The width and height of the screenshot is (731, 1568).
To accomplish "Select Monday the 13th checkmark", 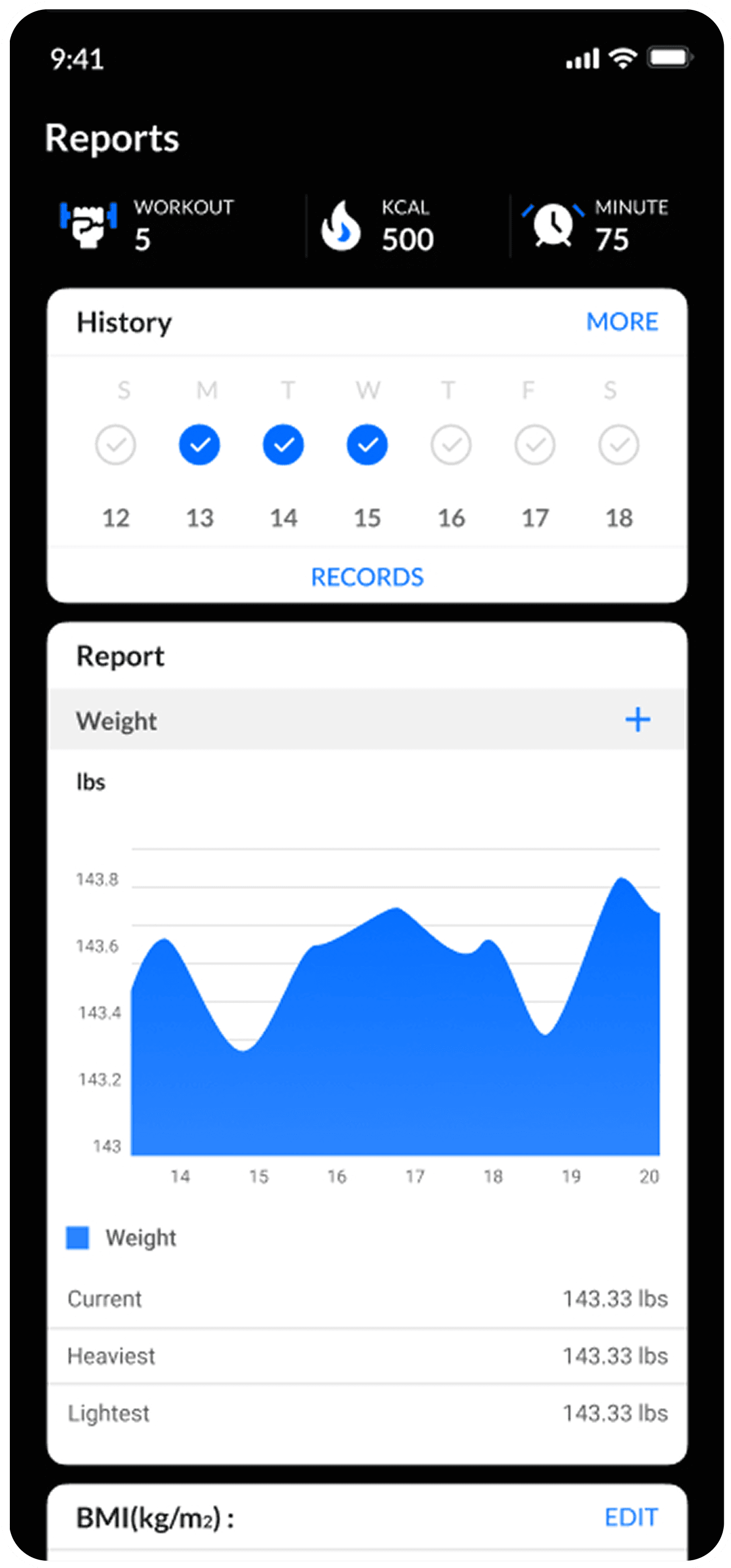I will pyautogui.click(x=199, y=445).
